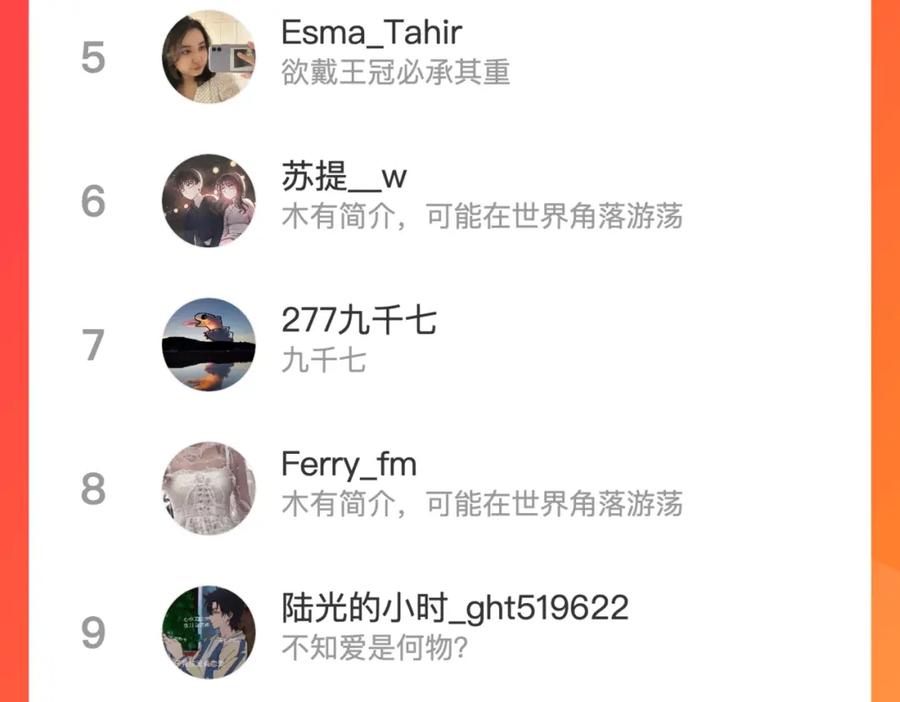The width and height of the screenshot is (900, 702).
Task: Open Ferry_fm's profile row
Action: [x=450, y=488]
